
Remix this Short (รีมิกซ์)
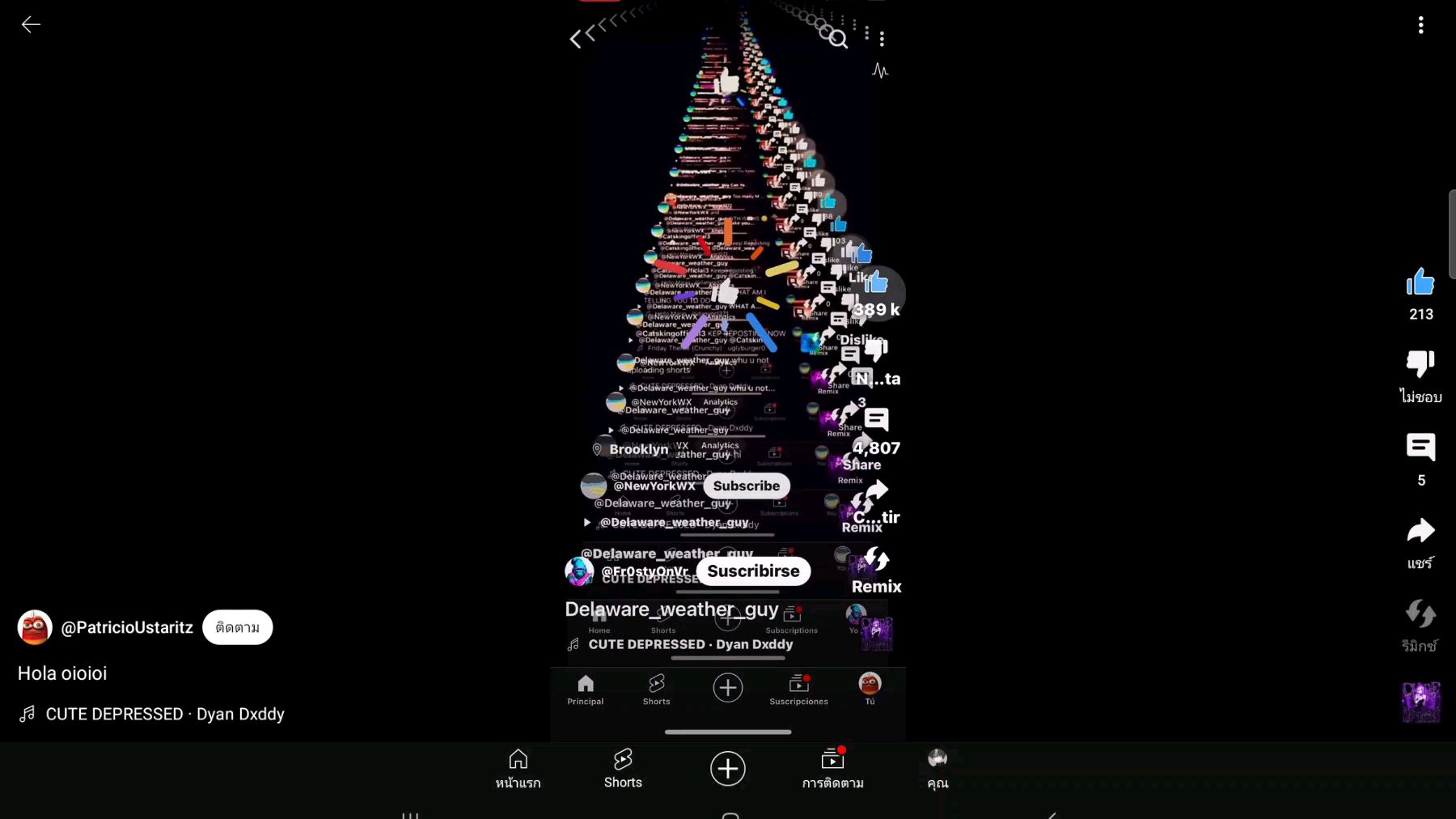[1420, 614]
